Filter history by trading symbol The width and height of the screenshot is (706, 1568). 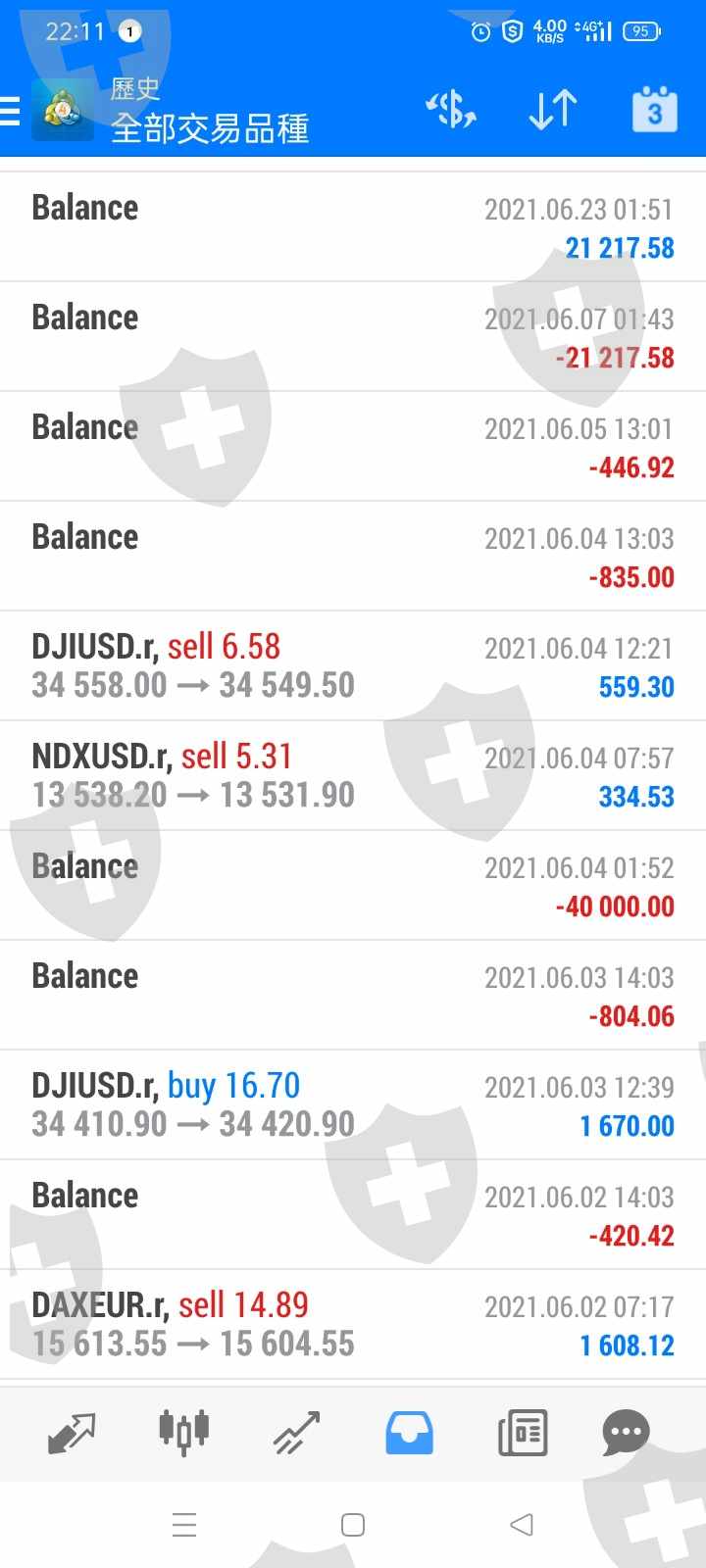[450, 110]
